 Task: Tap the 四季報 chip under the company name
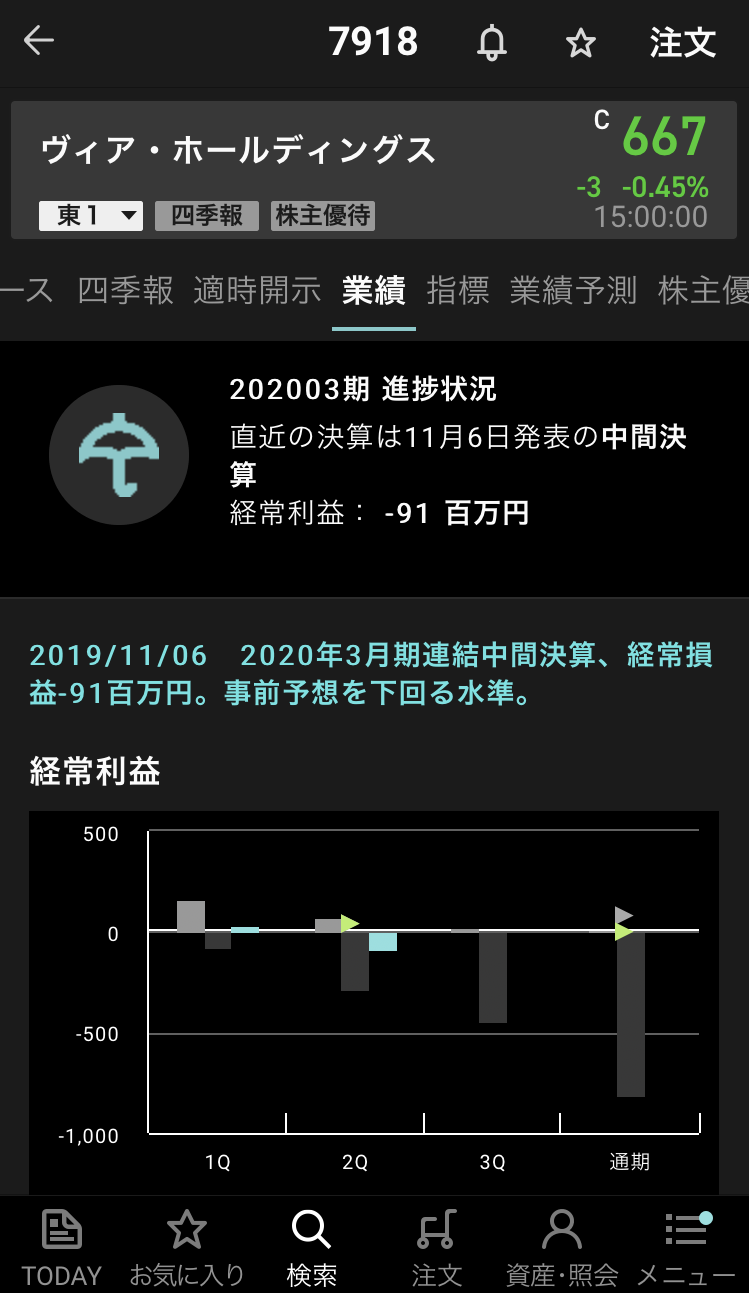tap(207, 216)
